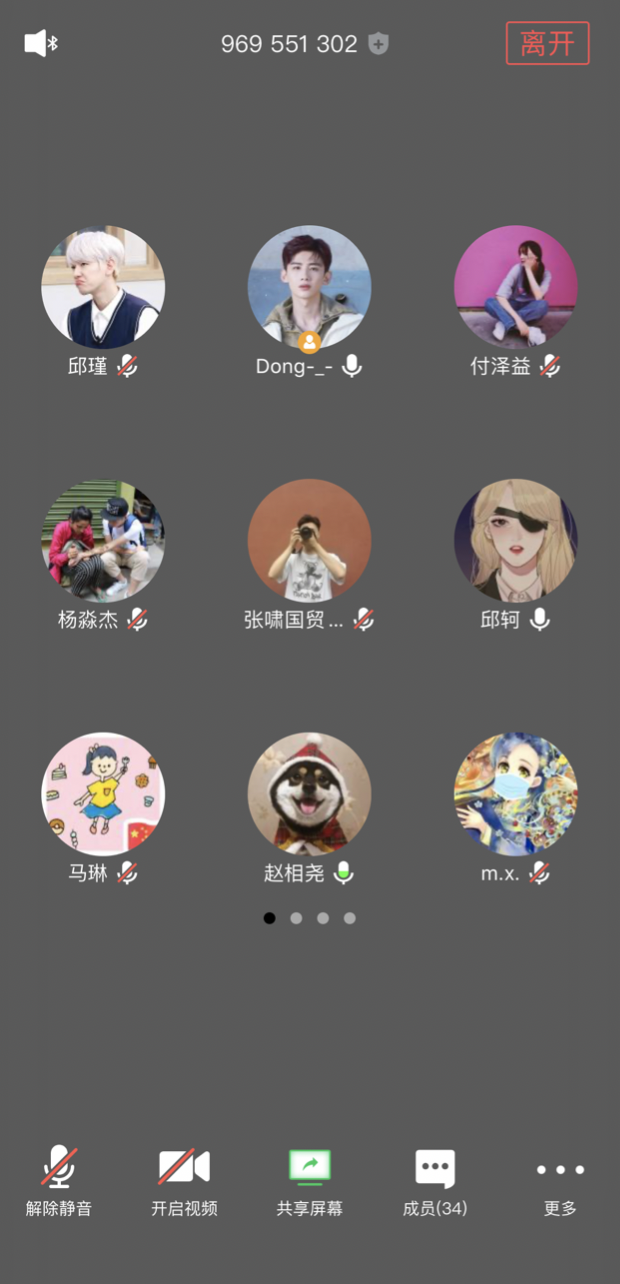Image resolution: width=620 pixels, height=1284 pixels.
Task: Select participant 邱瑾's avatar
Action: 103,287
